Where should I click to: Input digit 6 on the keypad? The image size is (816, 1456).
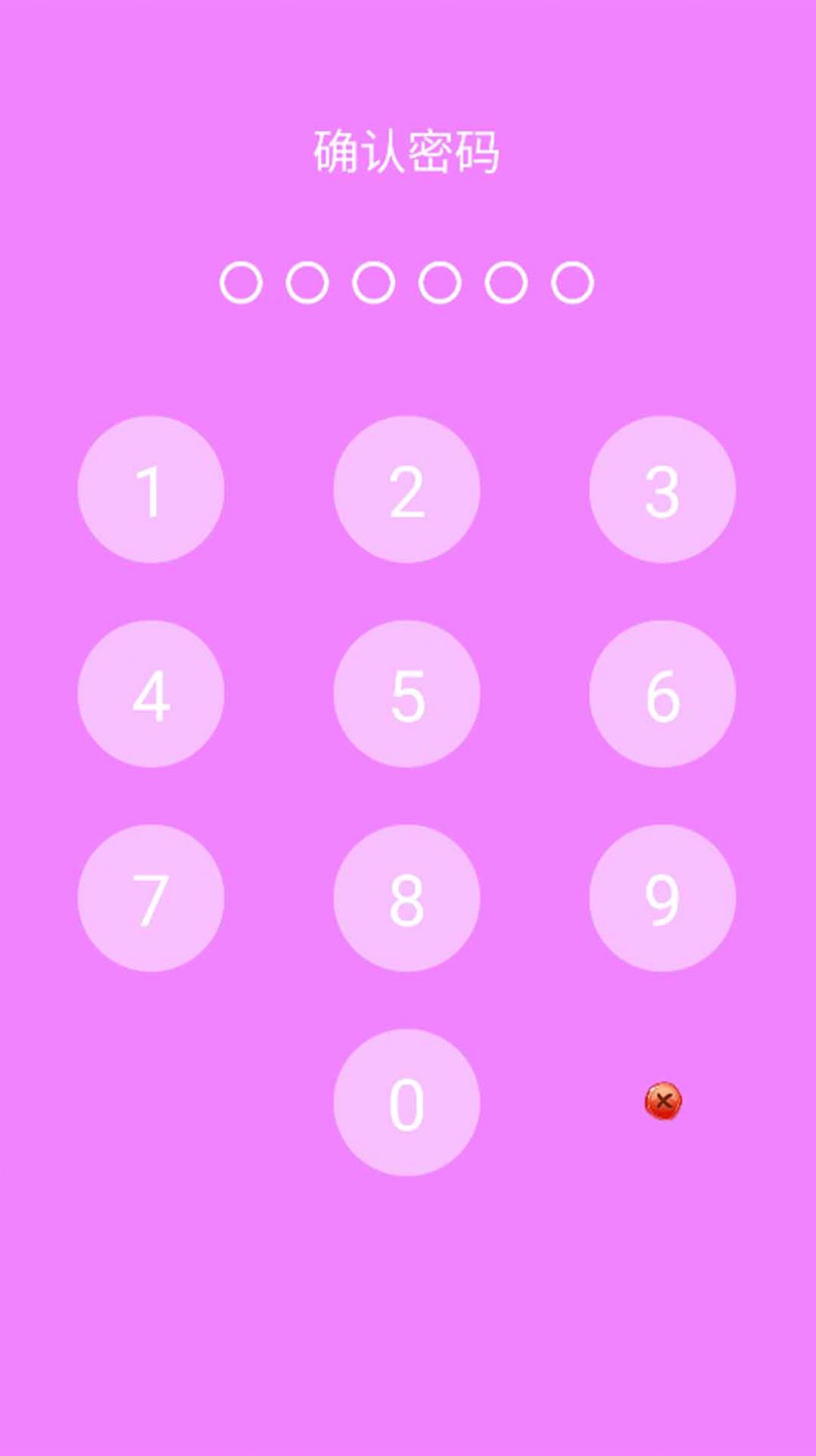pos(662,694)
